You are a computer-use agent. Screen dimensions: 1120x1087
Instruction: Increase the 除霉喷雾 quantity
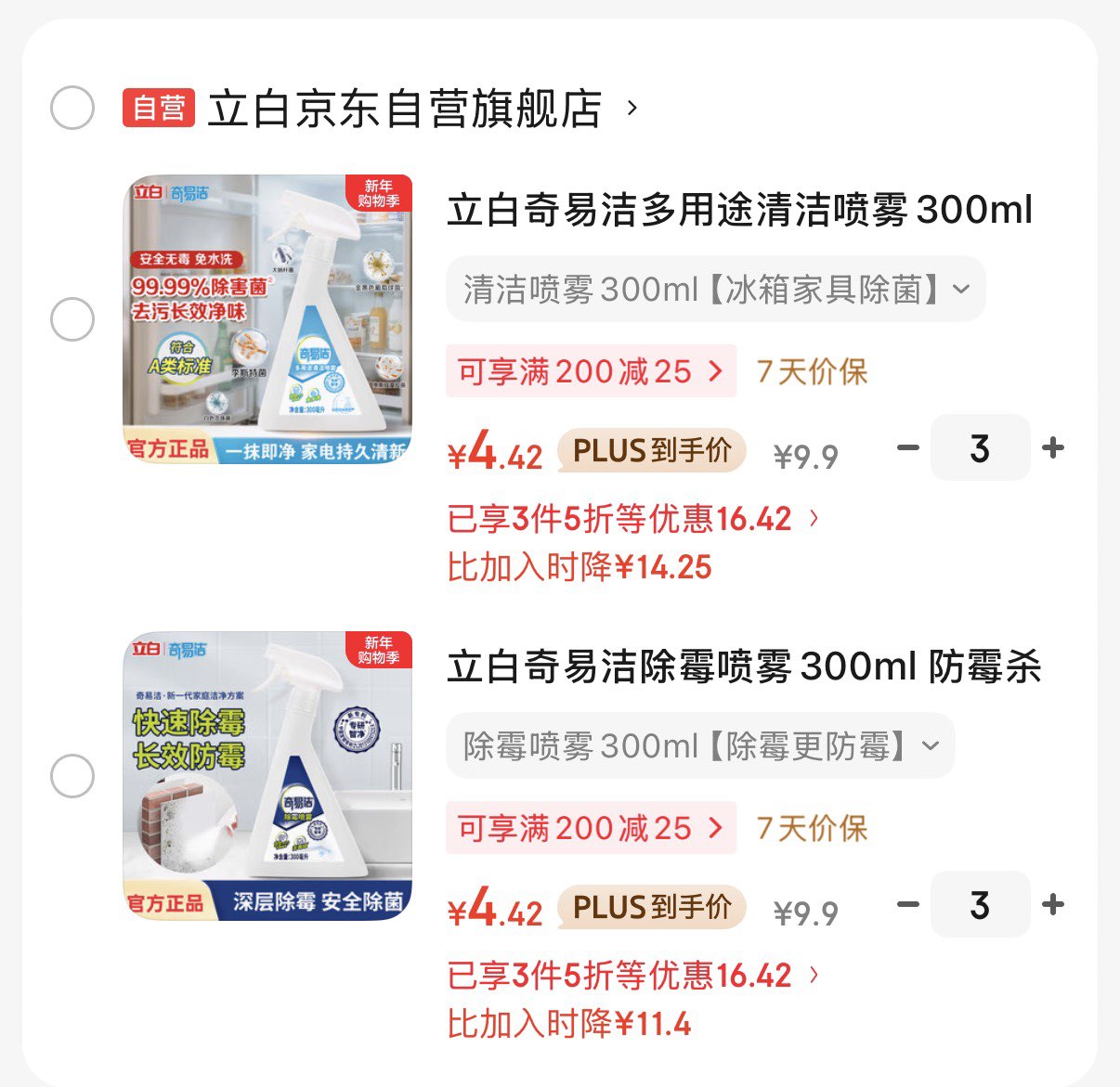point(1053,905)
